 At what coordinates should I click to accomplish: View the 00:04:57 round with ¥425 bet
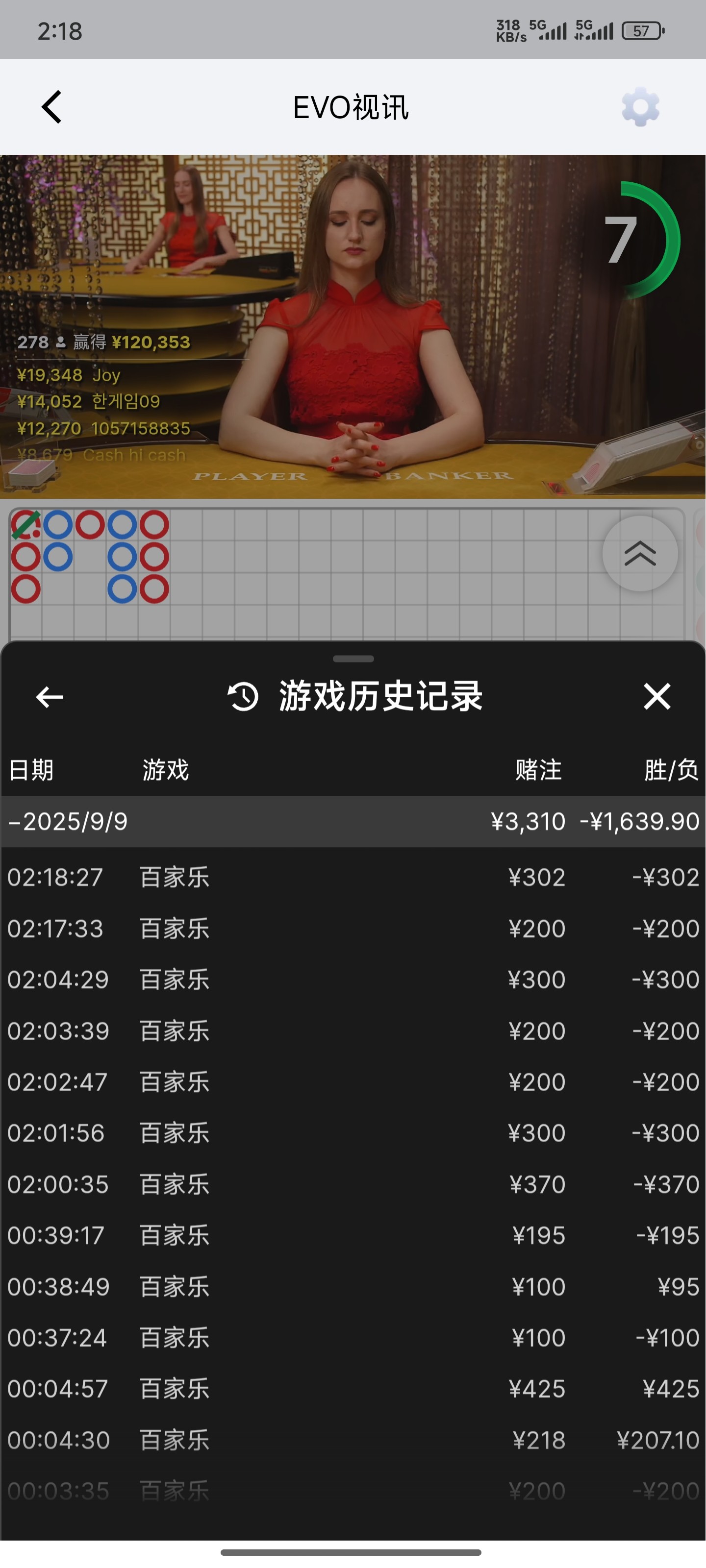point(353,1389)
